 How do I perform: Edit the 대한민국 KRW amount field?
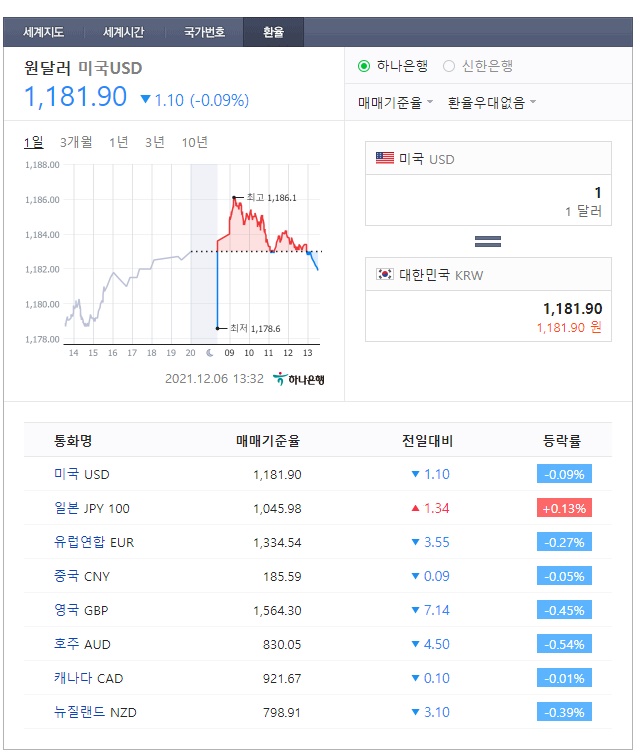pos(488,316)
